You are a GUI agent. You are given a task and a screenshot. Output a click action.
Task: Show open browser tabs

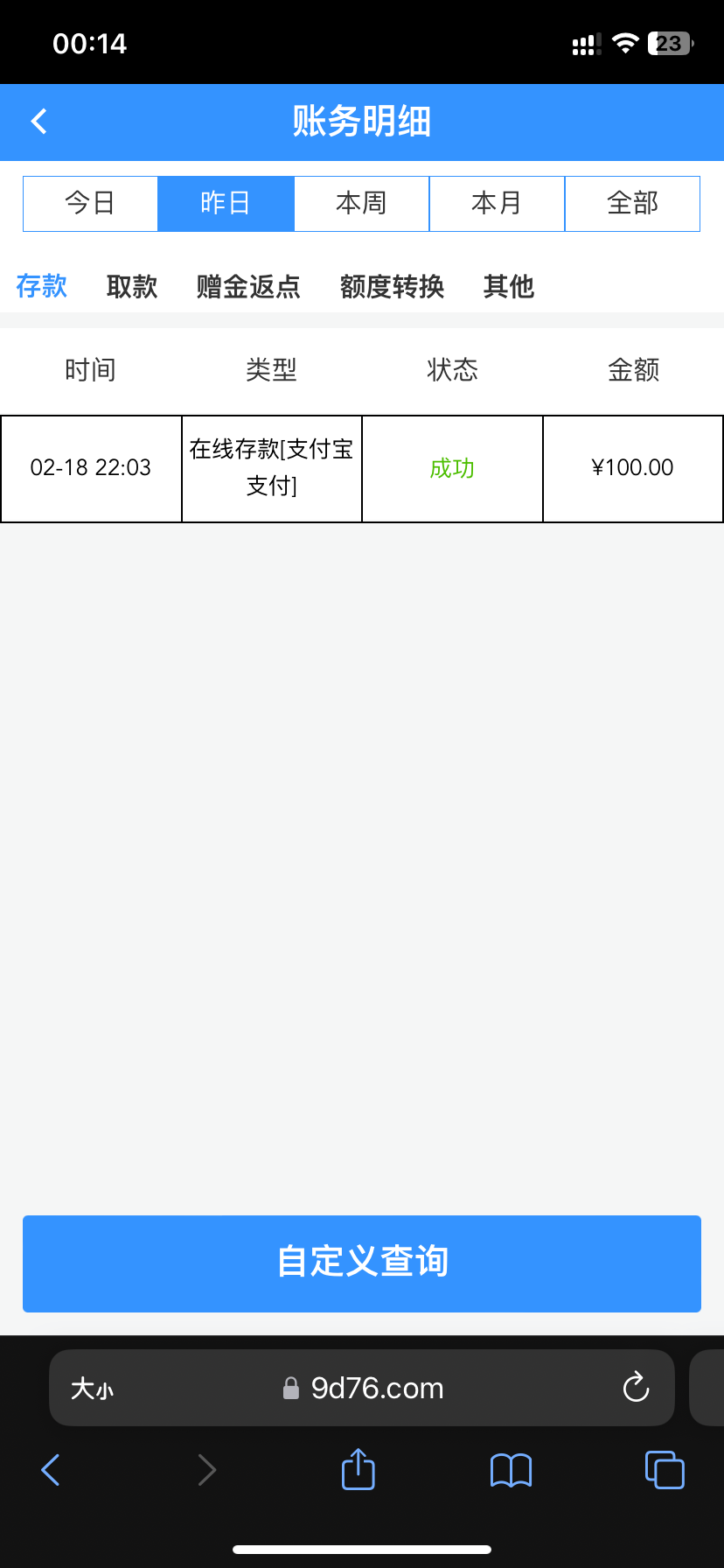coord(665,1470)
